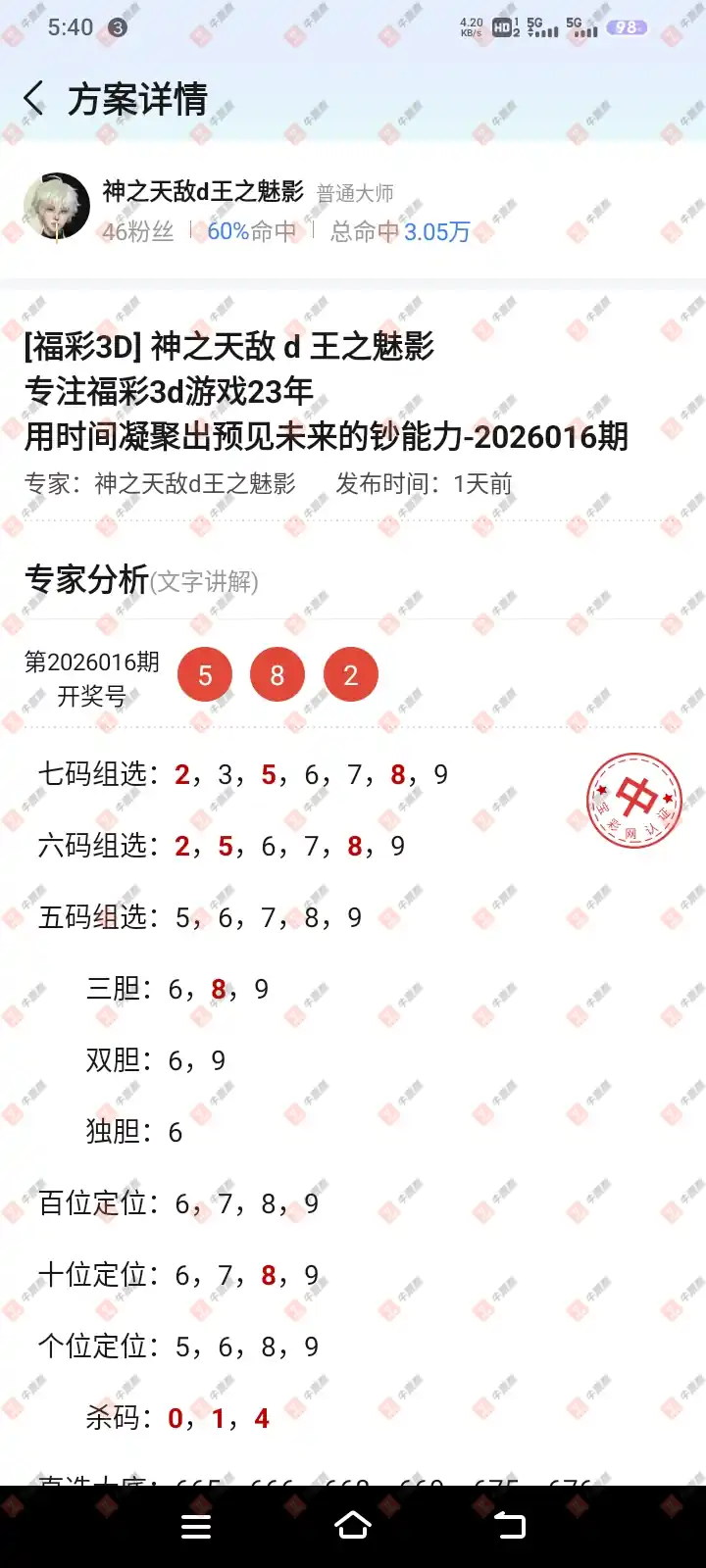Tap the system back button
Image resolution: width=706 pixels, height=1568 pixels.
point(510,1526)
